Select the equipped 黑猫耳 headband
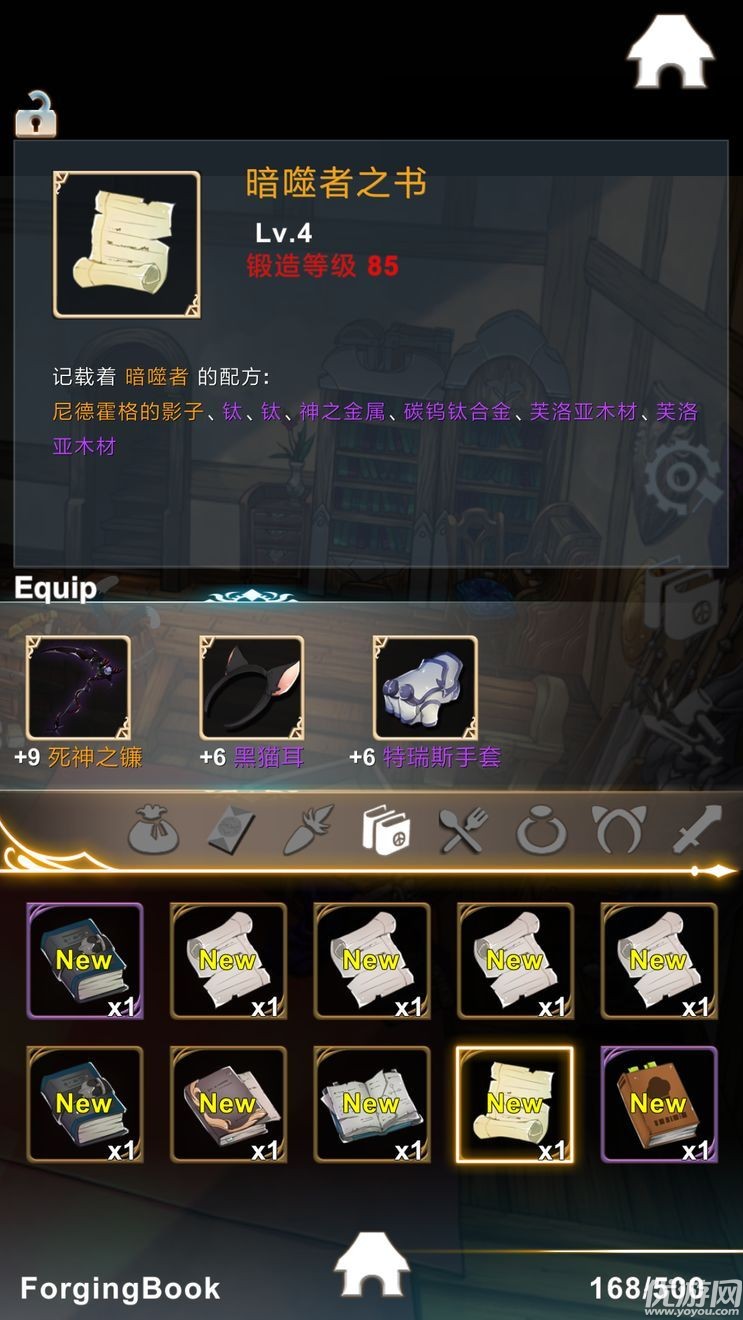Screen dimensions: 743x1320 (x=251, y=688)
